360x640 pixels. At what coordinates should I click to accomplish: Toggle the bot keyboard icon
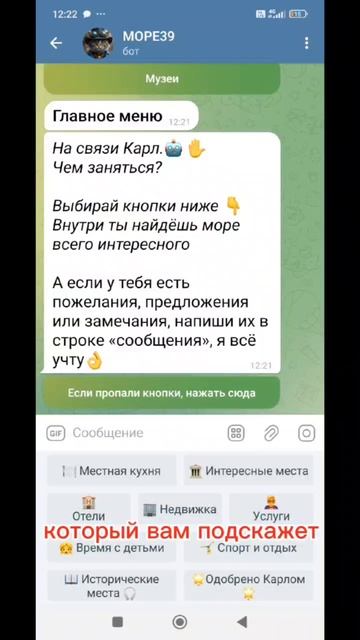[236, 433]
